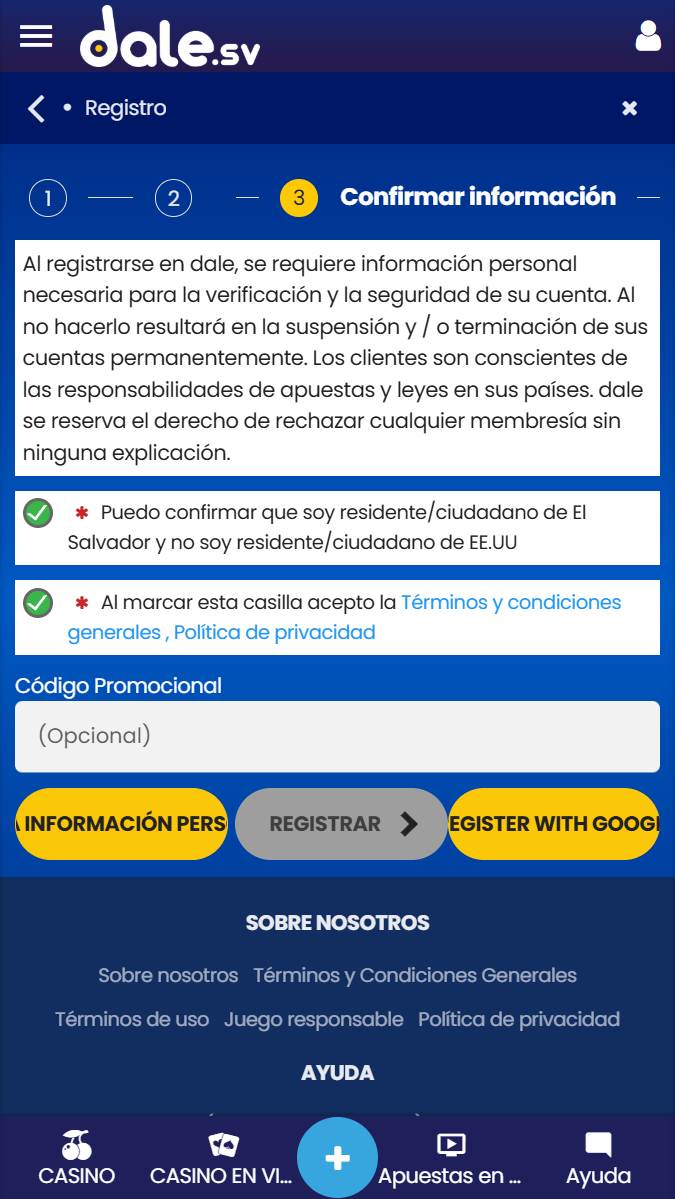Tap the Registrar button
Screen dimensions: 675x1199
point(341,824)
